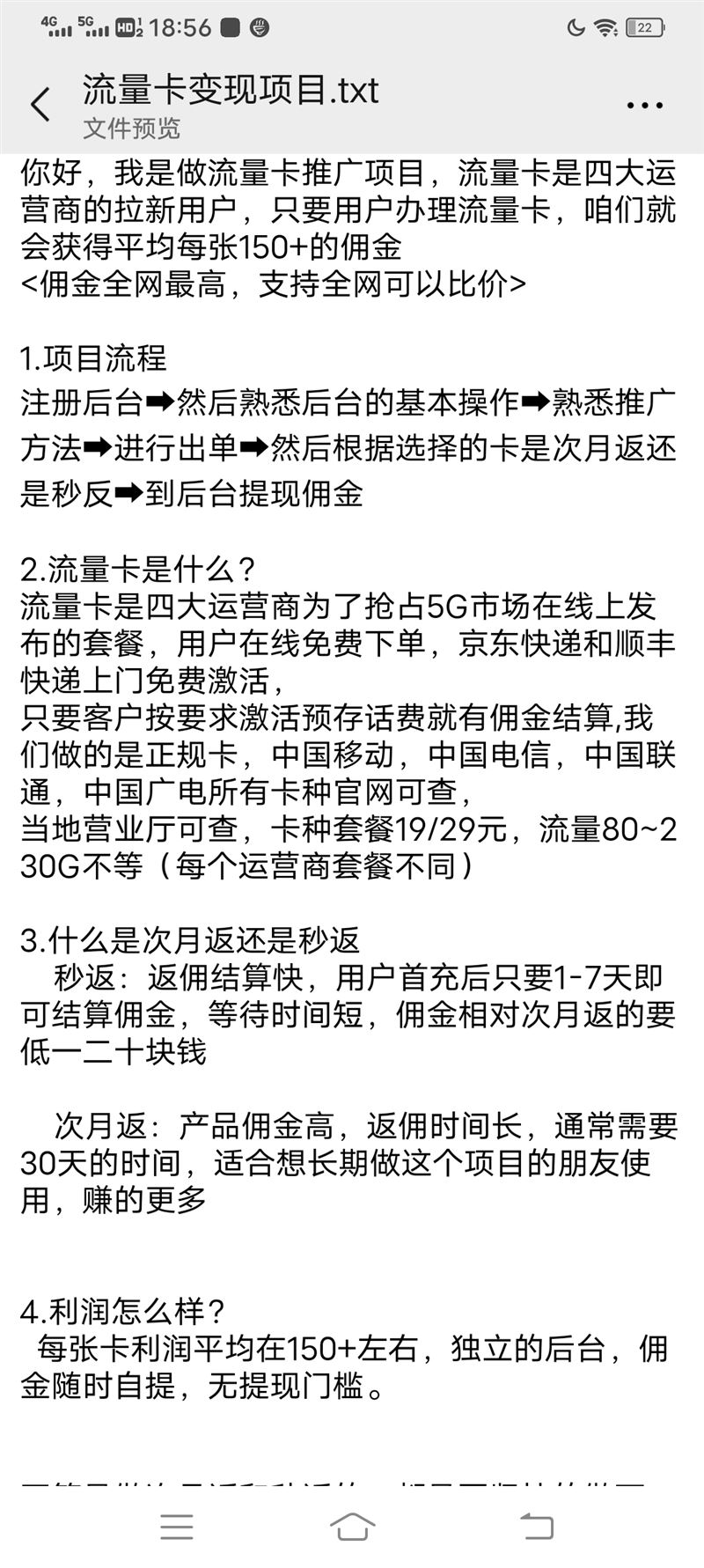Open recent apps via the menu lines button
This screenshot has width=704, height=1568.
pos(176,1526)
